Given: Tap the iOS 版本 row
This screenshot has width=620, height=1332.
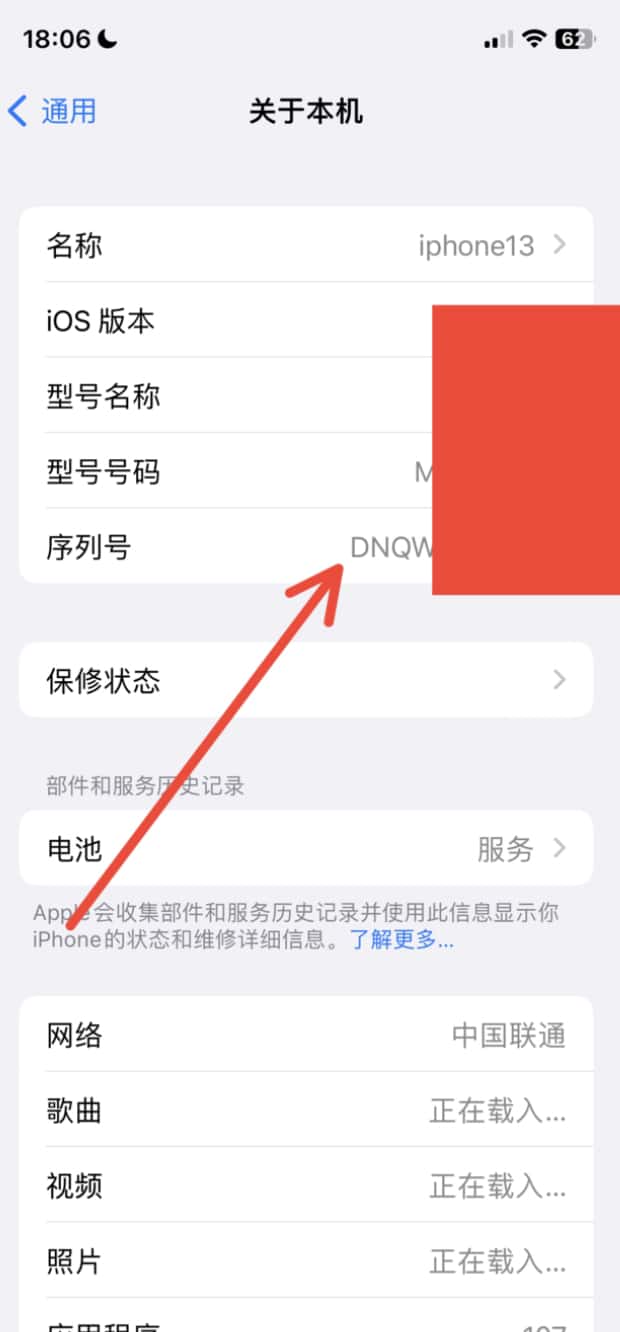Looking at the screenshot, I should click(x=230, y=321).
